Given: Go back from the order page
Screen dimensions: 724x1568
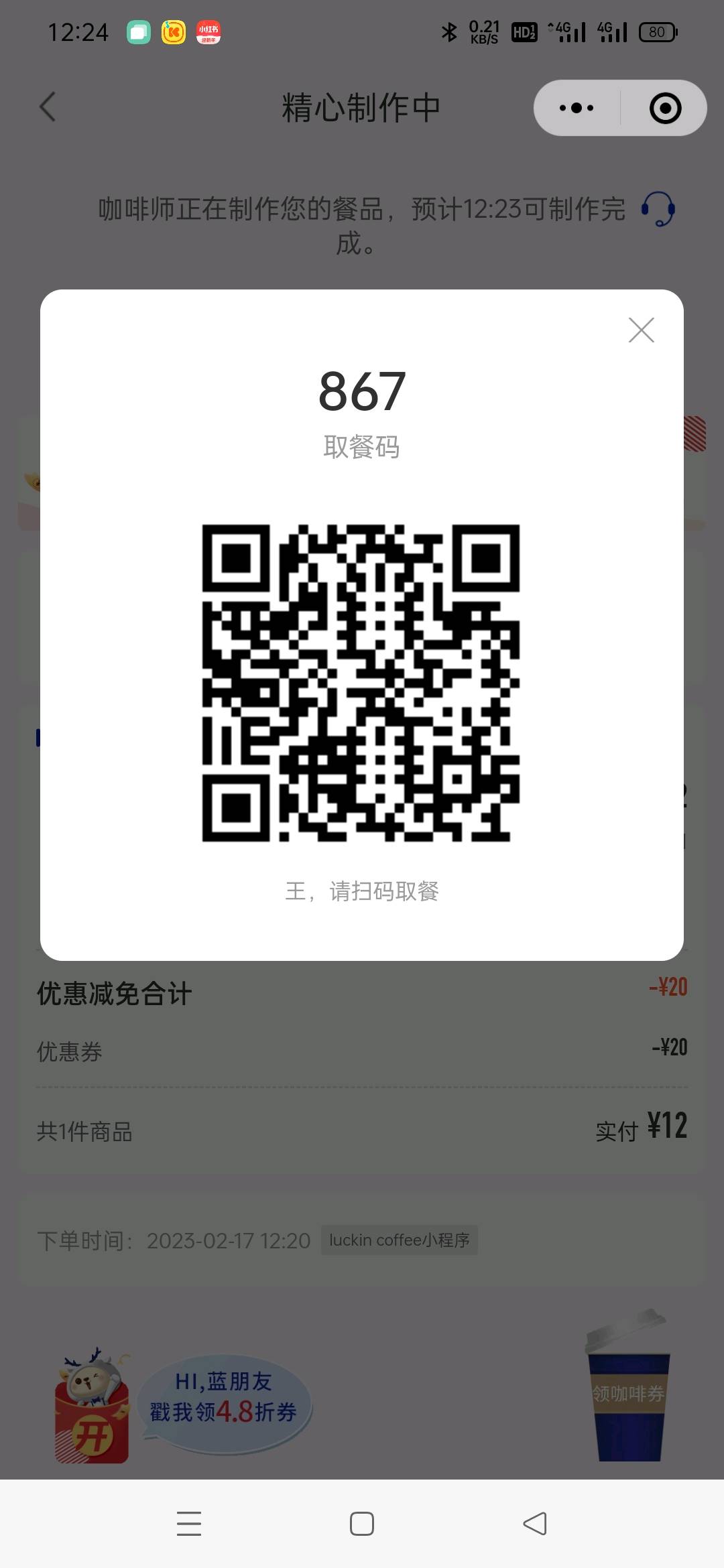Looking at the screenshot, I should [48, 107].
